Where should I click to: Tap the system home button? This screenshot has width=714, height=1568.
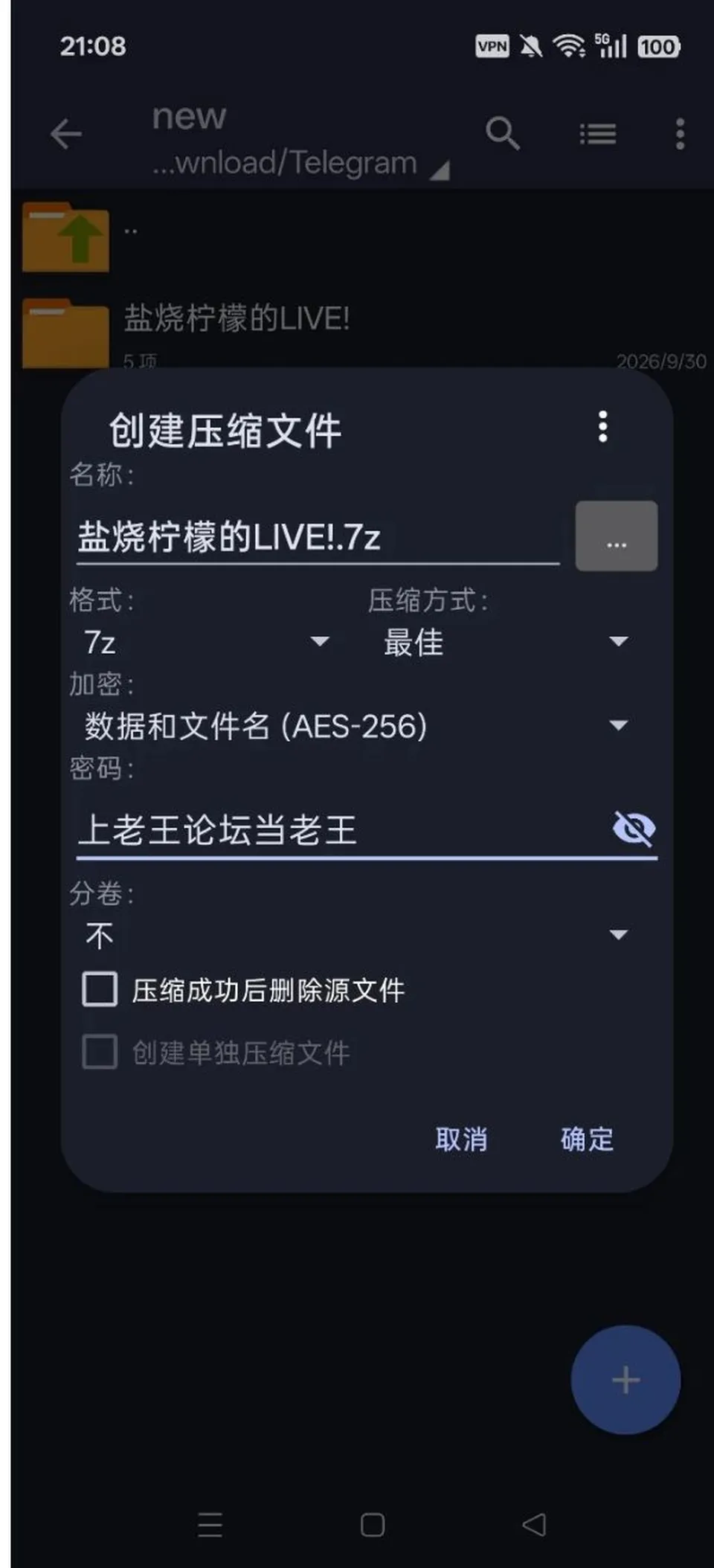pos(372,1525)
